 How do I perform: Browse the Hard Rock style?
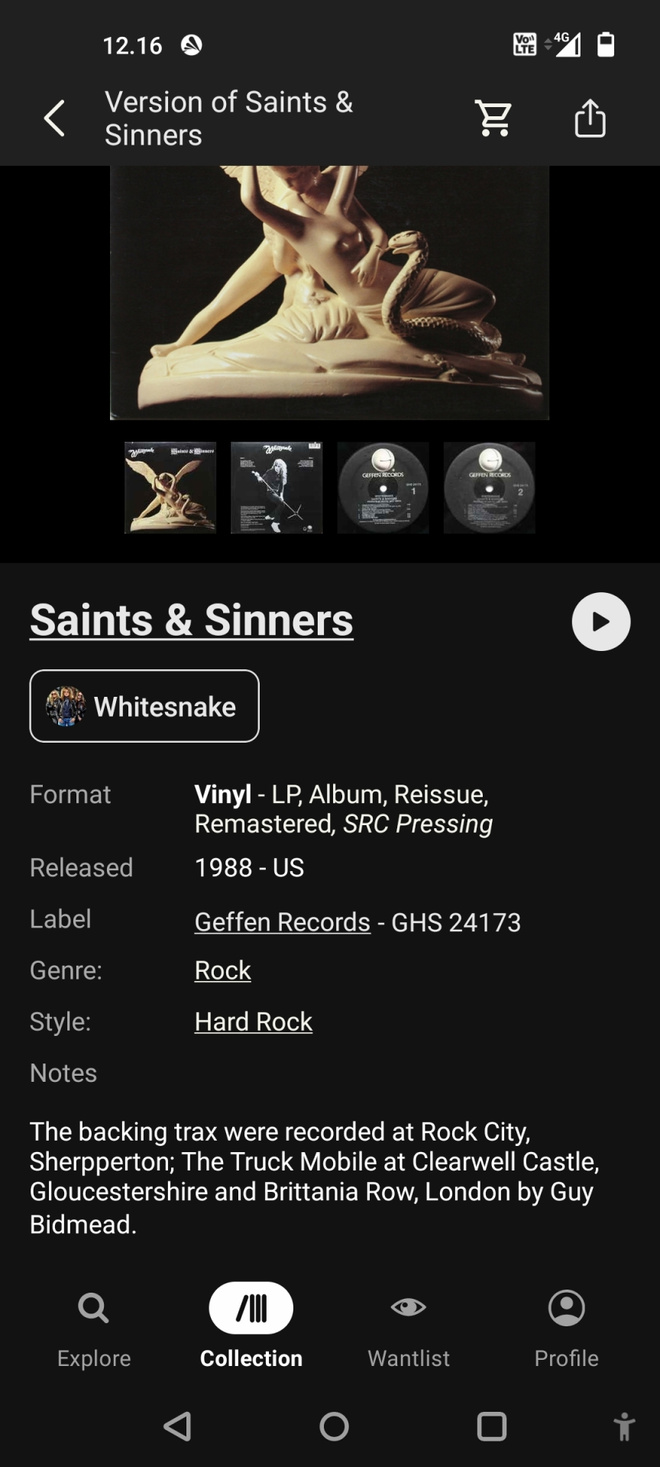253,1021
